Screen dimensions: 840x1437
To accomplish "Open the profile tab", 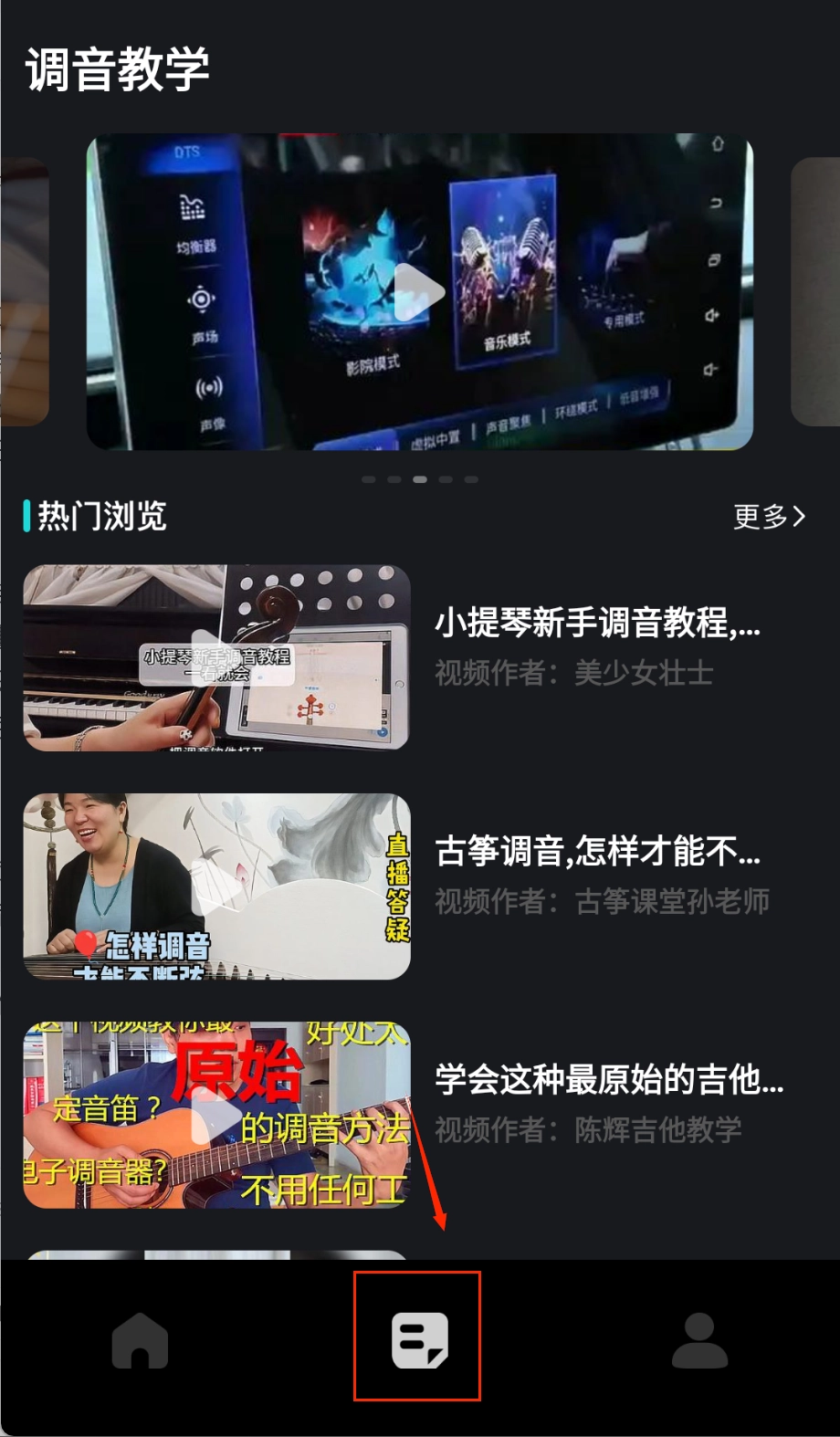I will [699, 1340].
